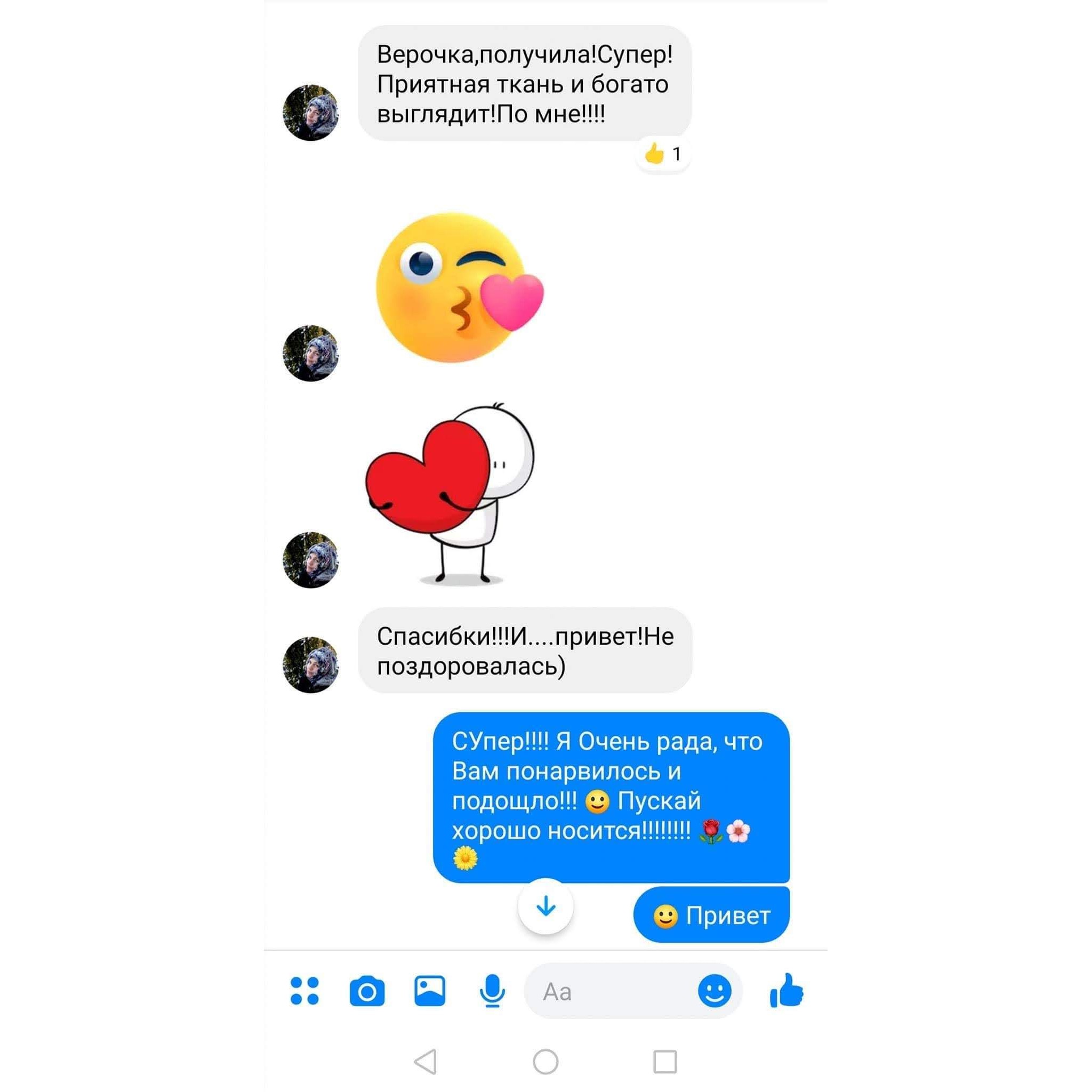This screenshot has width=1092, height=1092.
Task: Open sender's avatar next to the Спасибки message
Action: [x=310, y=665]
